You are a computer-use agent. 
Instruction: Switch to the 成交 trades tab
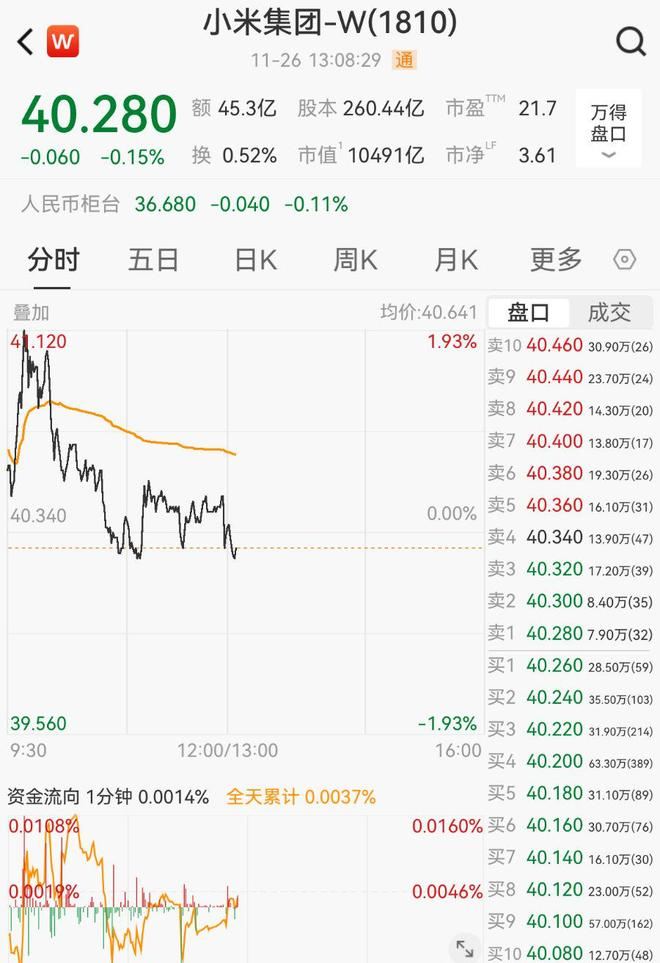tap(609, 313)
